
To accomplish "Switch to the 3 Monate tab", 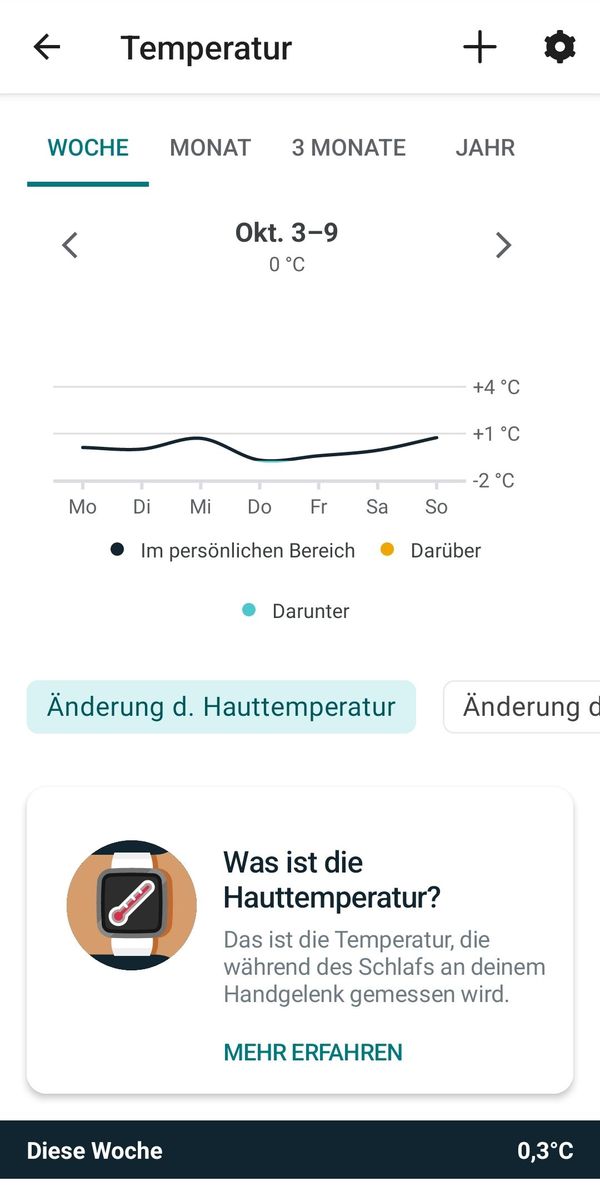I will (x=349, y=148).
